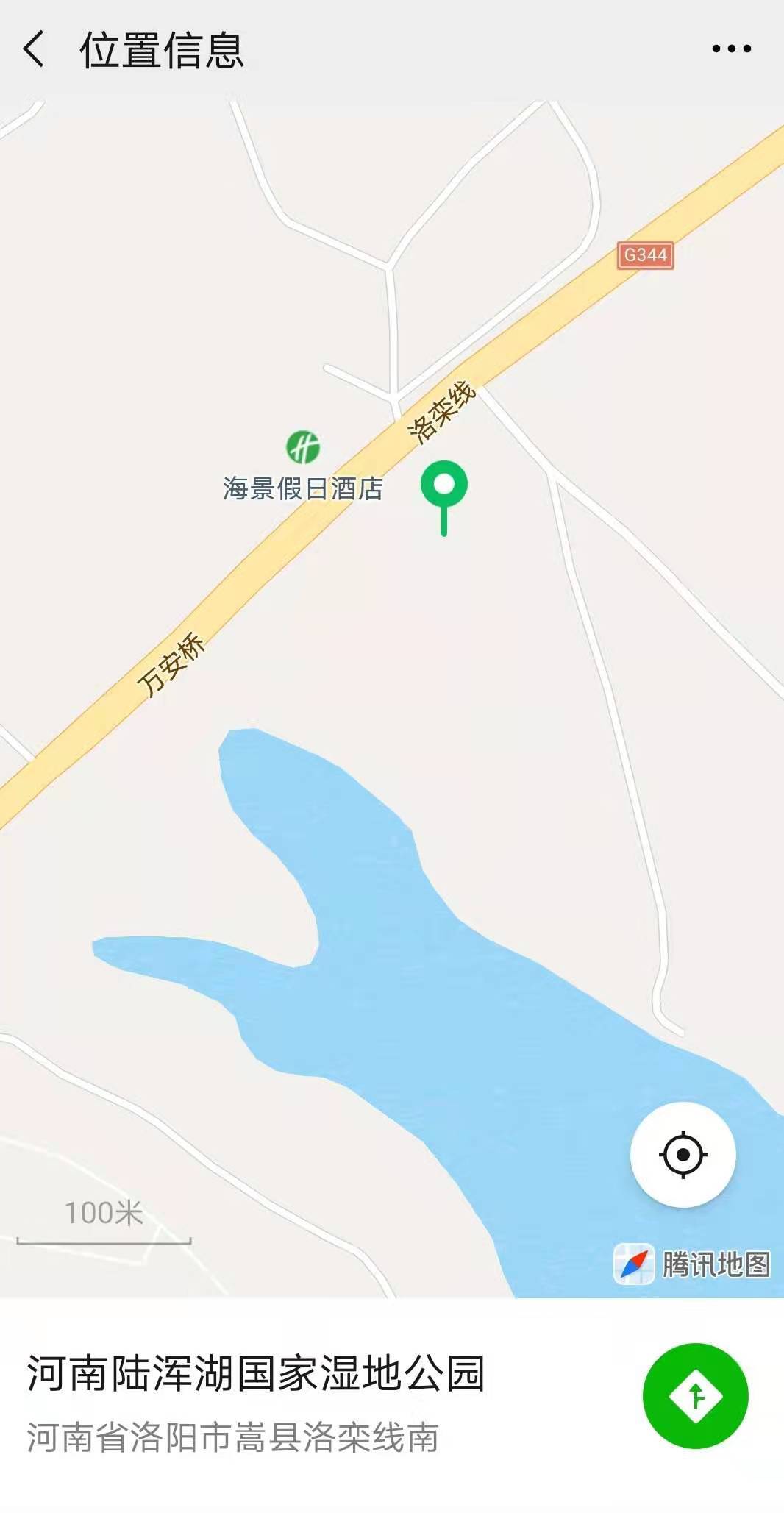Image resolution: width=784 pixels, height=1513 pixels.
Task: Go back from the location info page
Action: click(x=34, y=49)
